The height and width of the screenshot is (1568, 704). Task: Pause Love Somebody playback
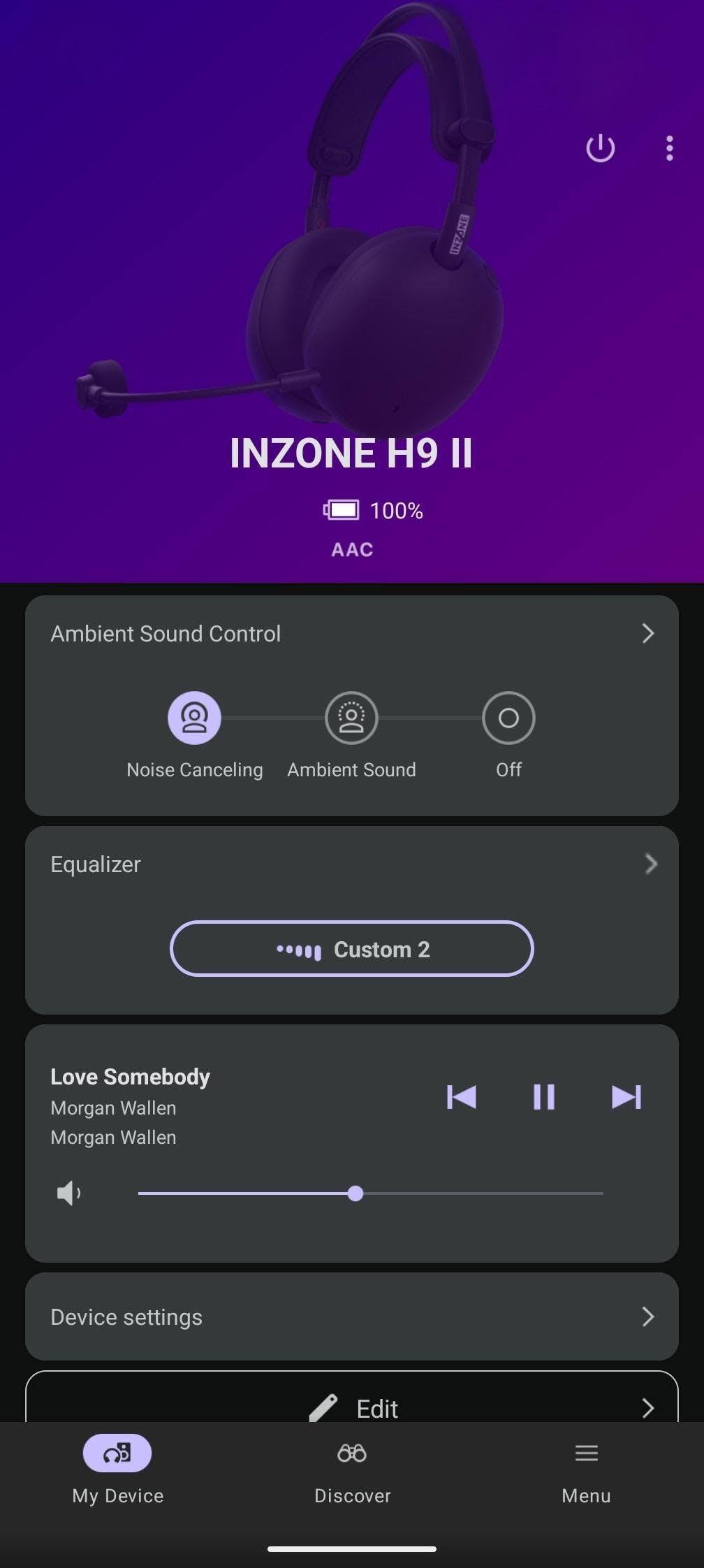(x=543, y=1096)
